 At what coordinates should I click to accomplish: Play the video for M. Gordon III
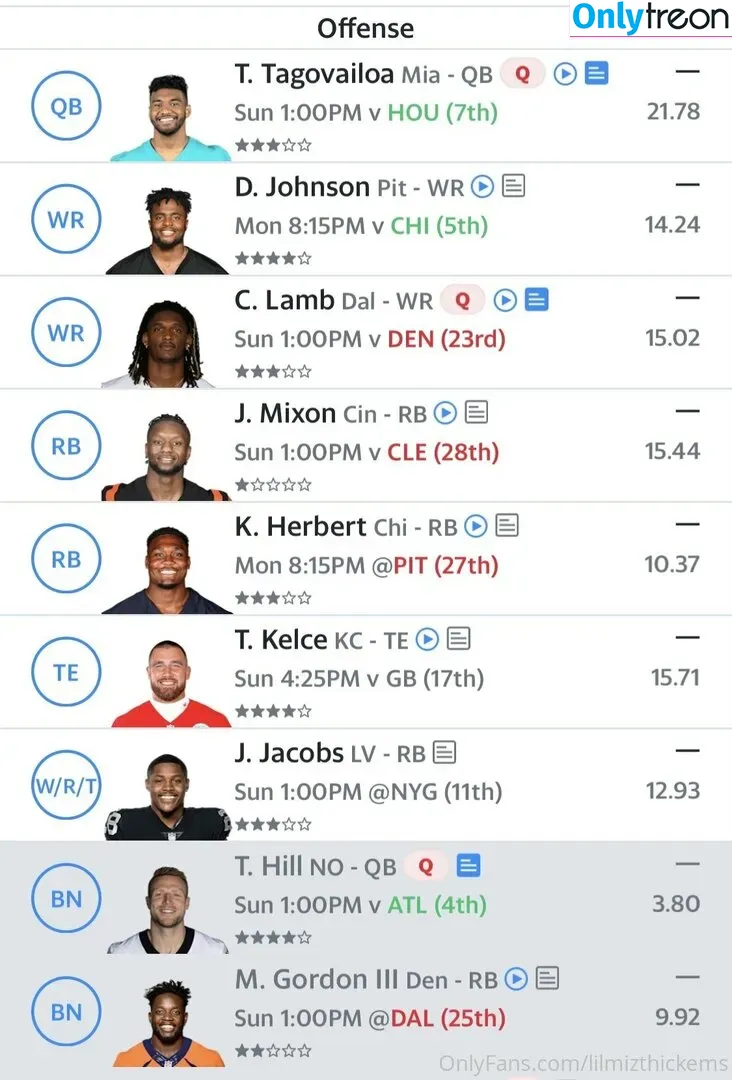(x=516, y=978)
